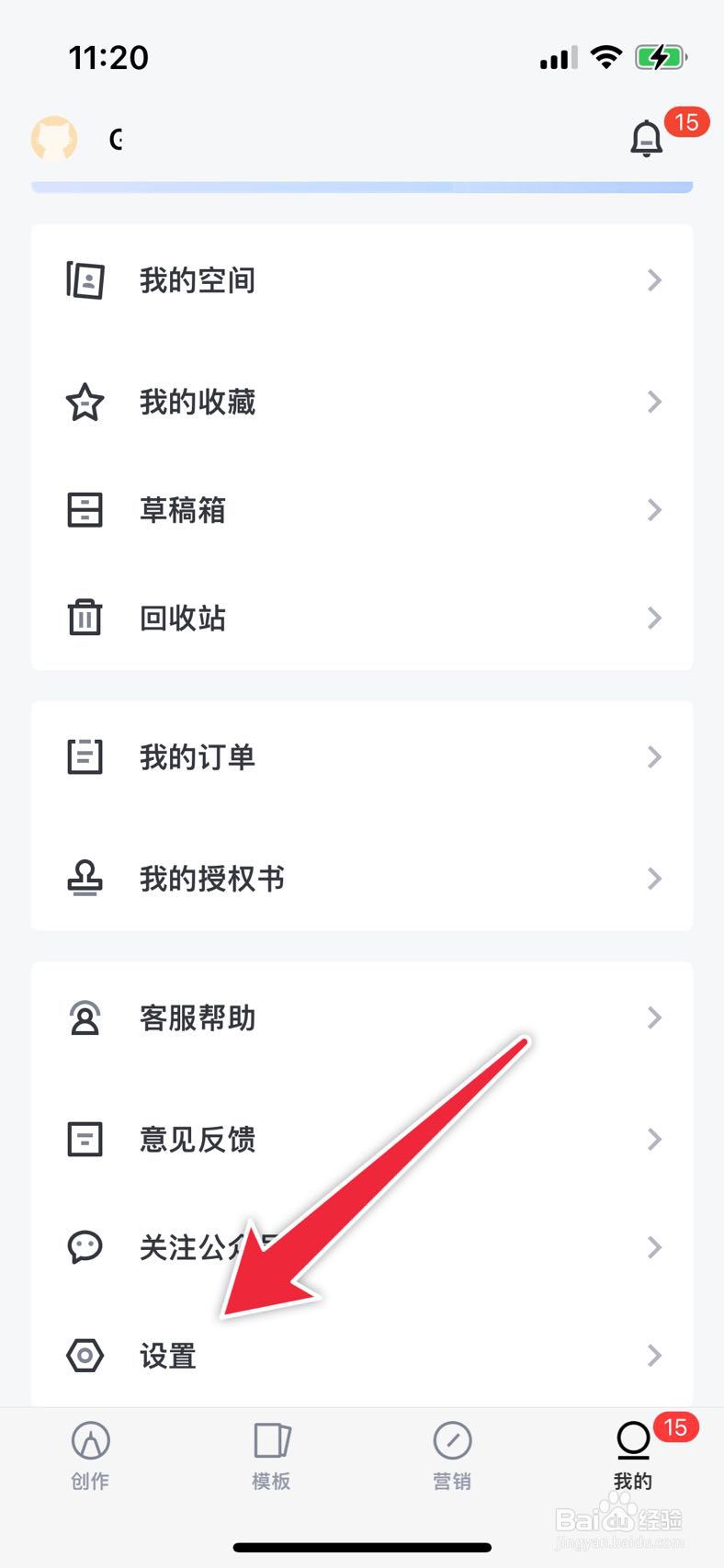Open the 草稿箱 drafts box icon
The width and height of the screenshot is (724, 1568).
pyautogui.click(x=85, y=510)
